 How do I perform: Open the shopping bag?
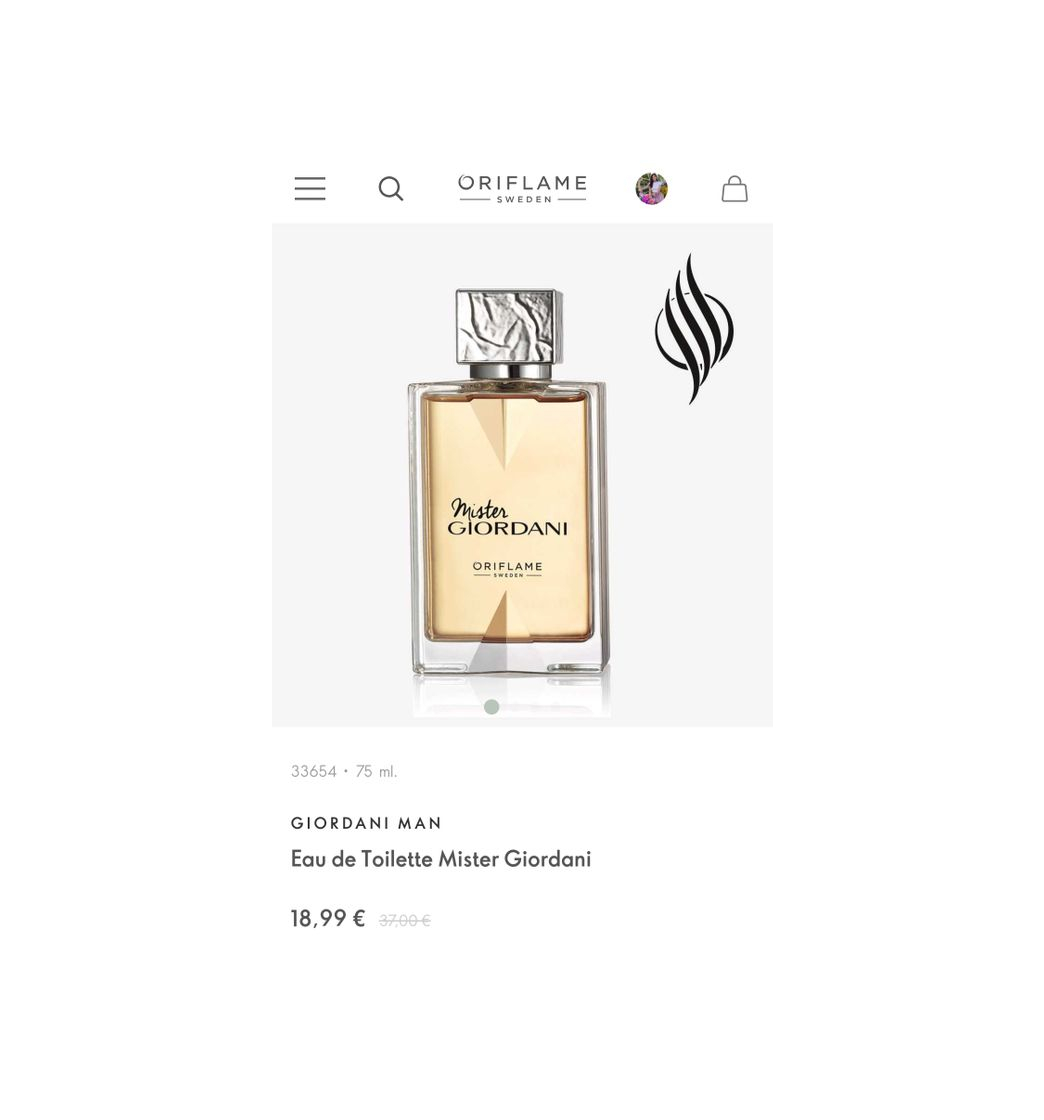tap(734, 188)
